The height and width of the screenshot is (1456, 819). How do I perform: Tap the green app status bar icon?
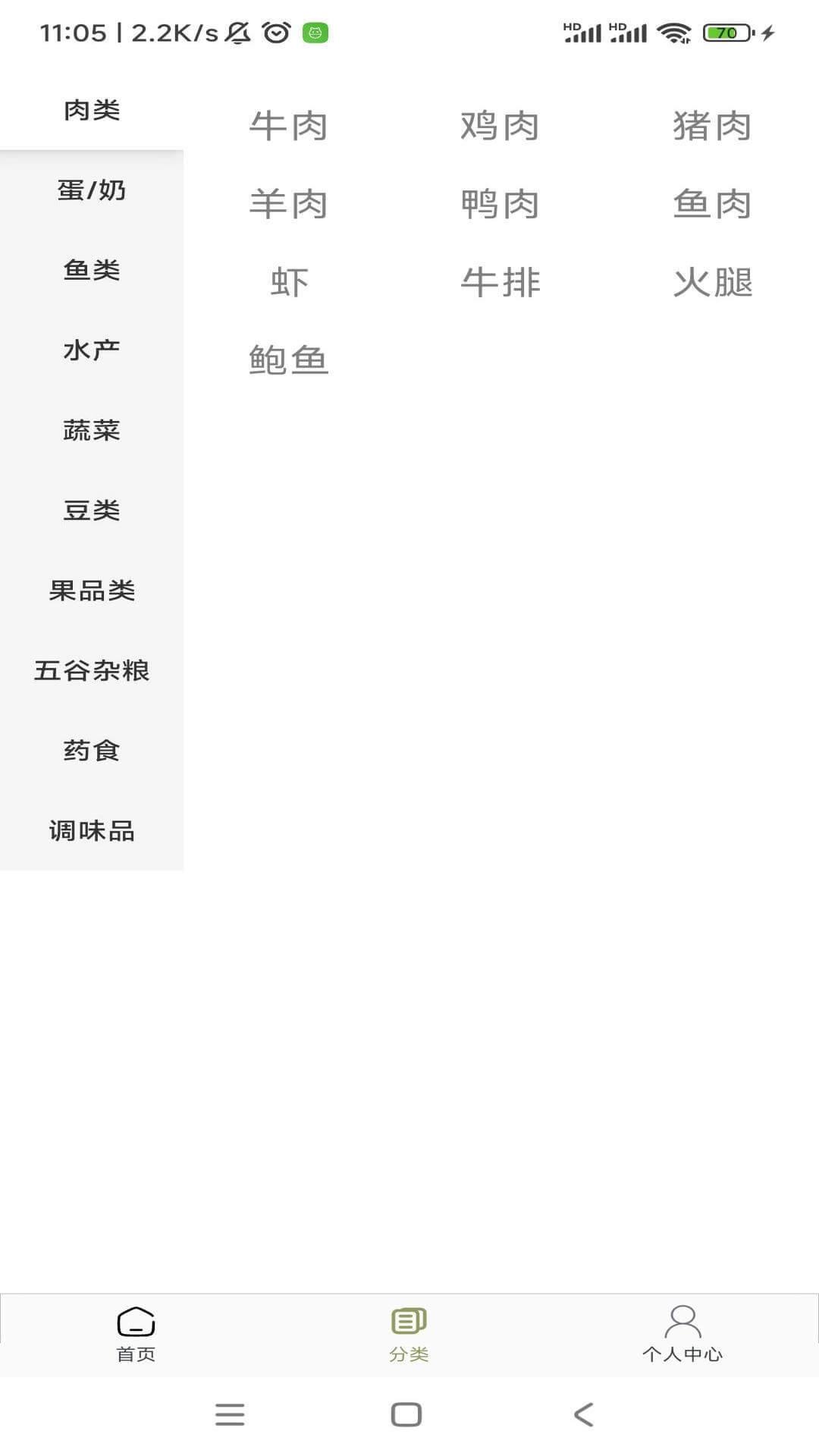point(316,33)
